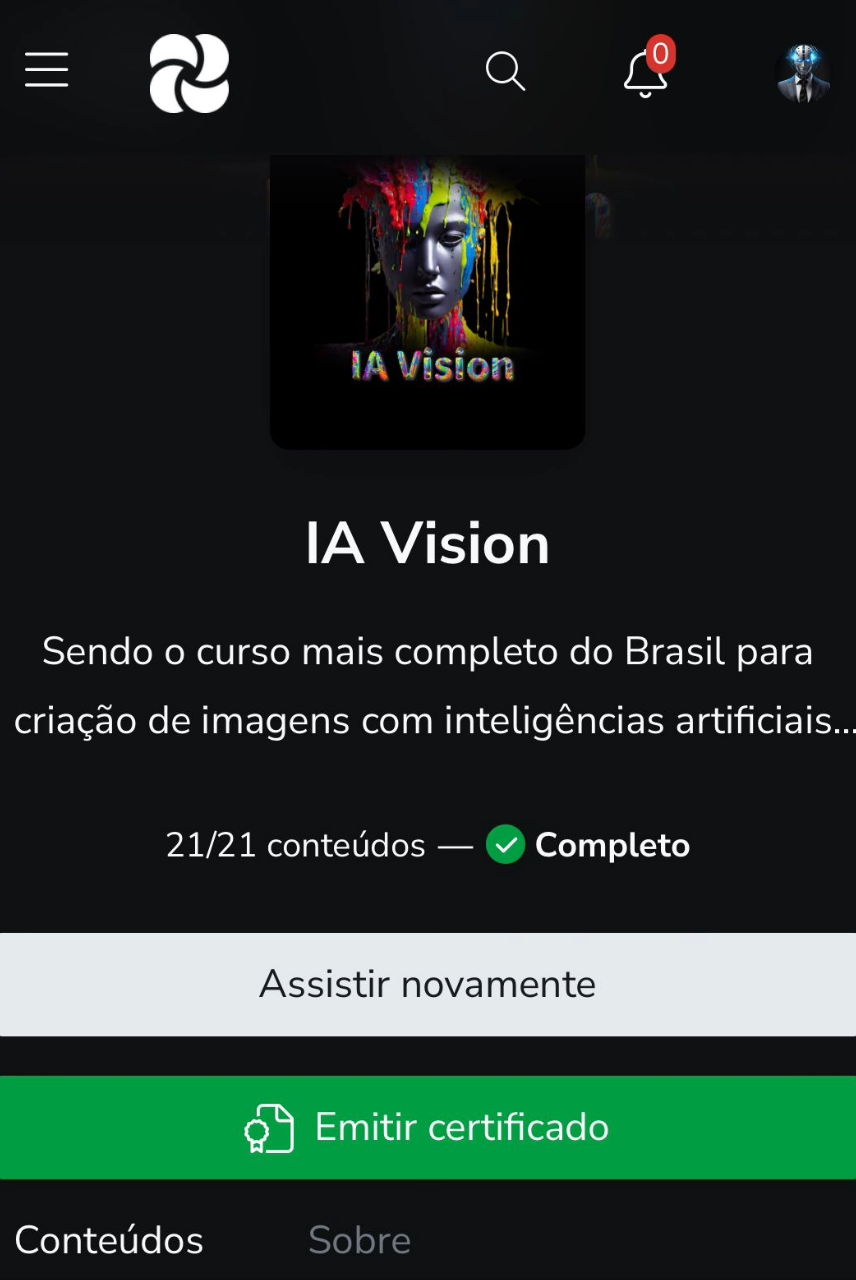Open the hamburger drawer menu
Screen dimensions: 856x1280
[x=47, y=71]
